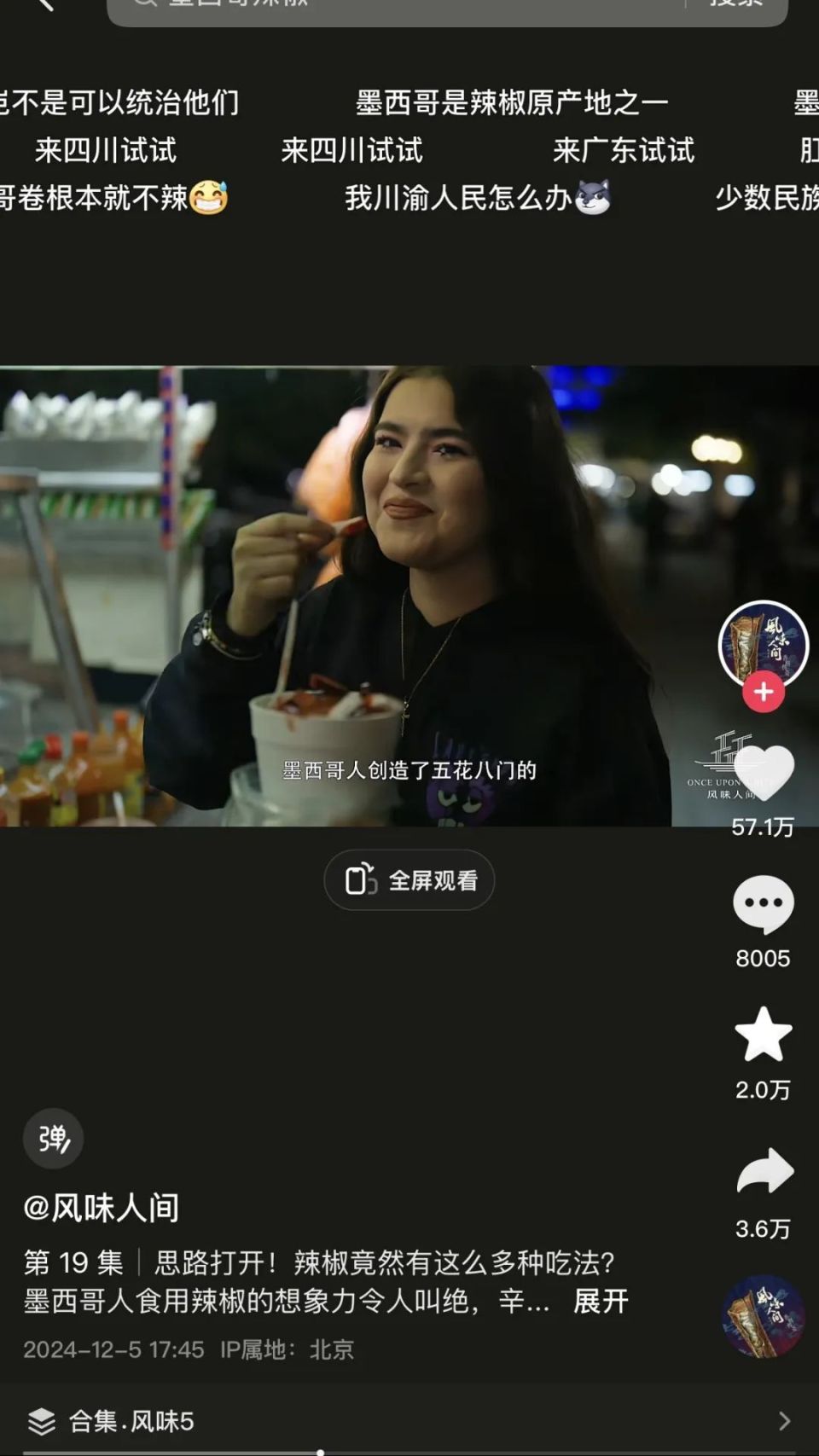Screen dimensions: 819x1456
Task: Toggle favorite on the 2.0万 star counter
Action: (x=762, y=1090)
